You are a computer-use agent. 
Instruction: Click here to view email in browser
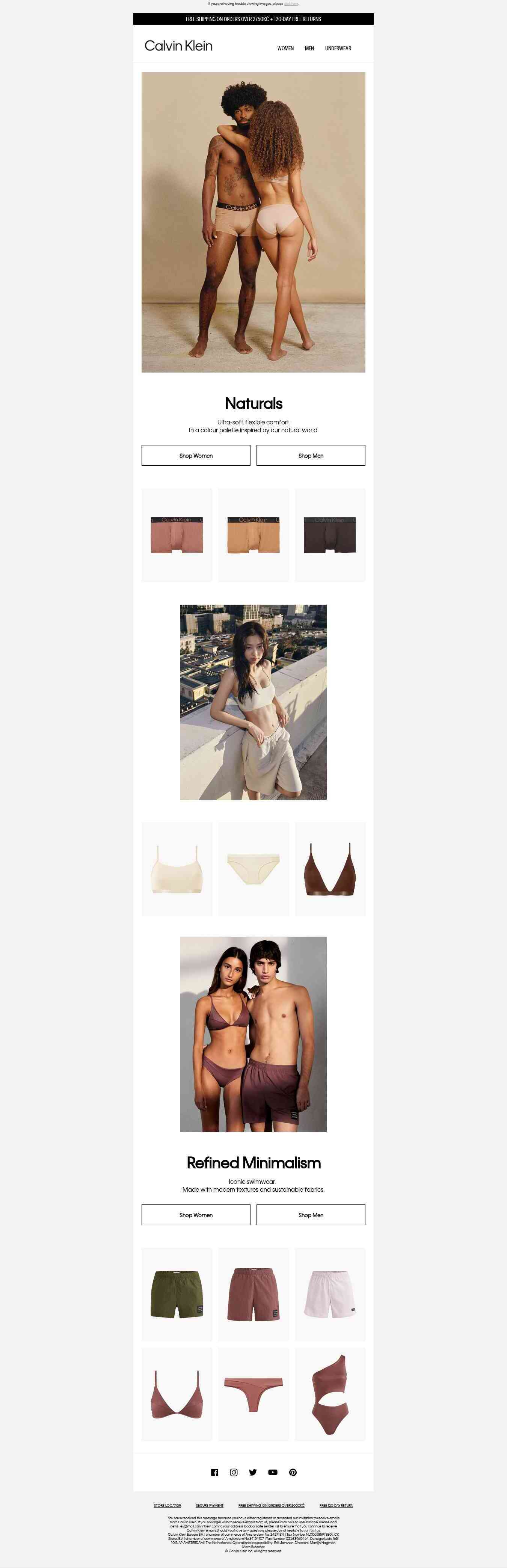pyautogui.click(x=291, y=4)
